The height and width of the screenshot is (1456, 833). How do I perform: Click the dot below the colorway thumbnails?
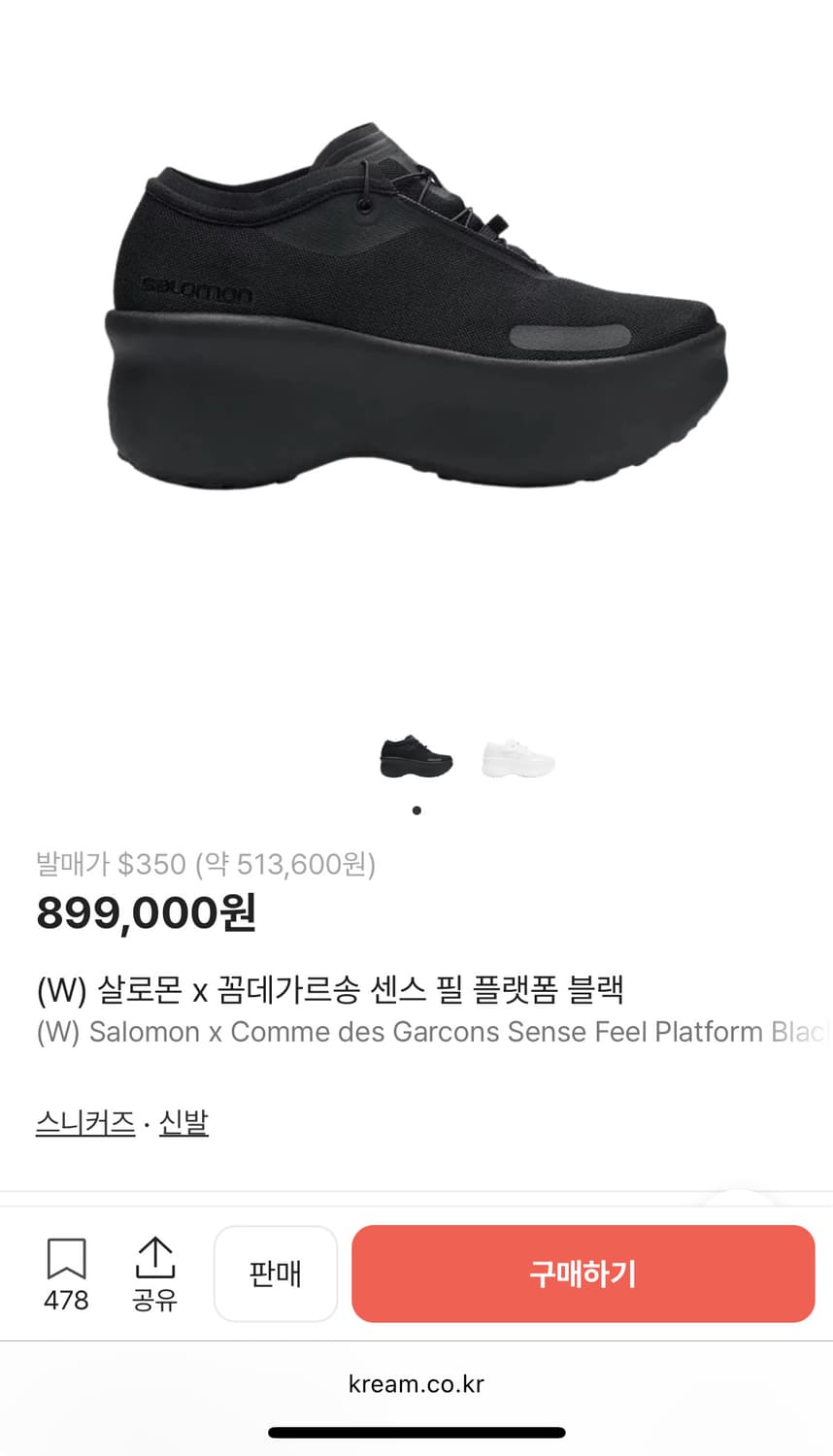416,811
